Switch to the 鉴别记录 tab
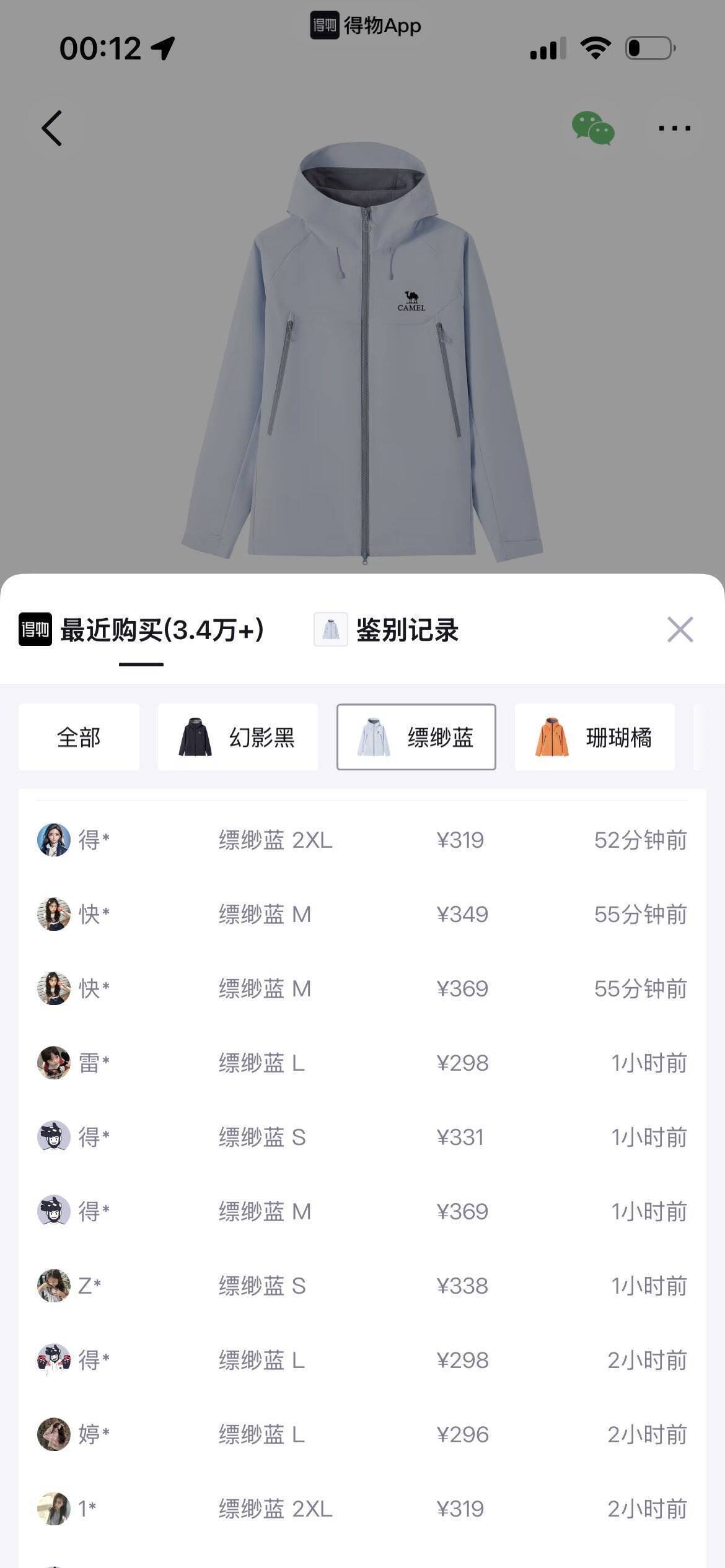The image size is (725, 1568). [387, 630]
